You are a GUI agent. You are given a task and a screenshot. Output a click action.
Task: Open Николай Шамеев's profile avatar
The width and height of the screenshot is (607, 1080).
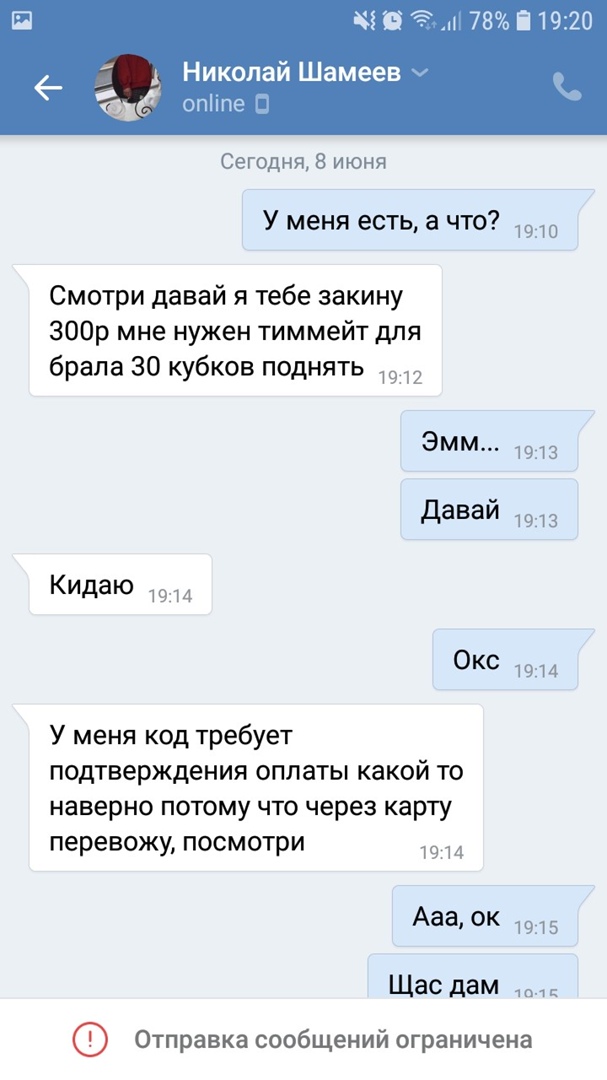coord(129,88)
